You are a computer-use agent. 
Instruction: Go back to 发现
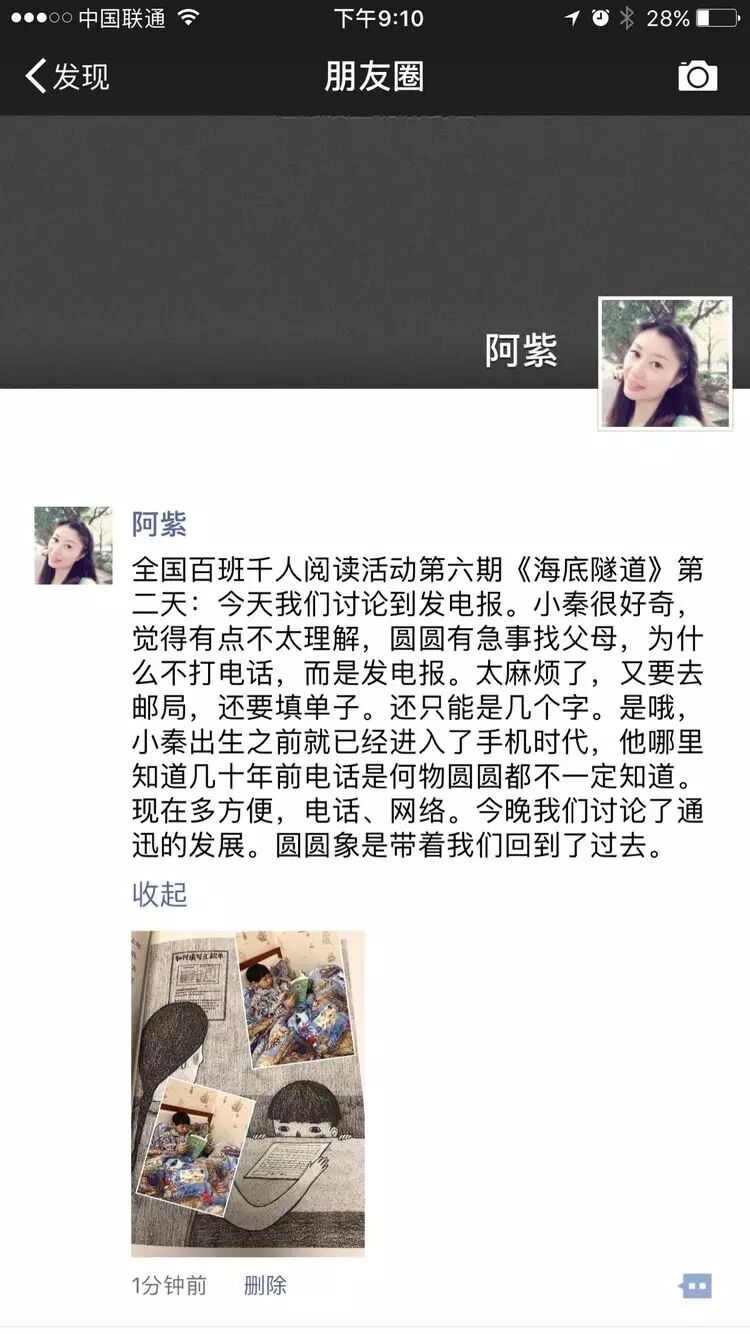(68, 77)
